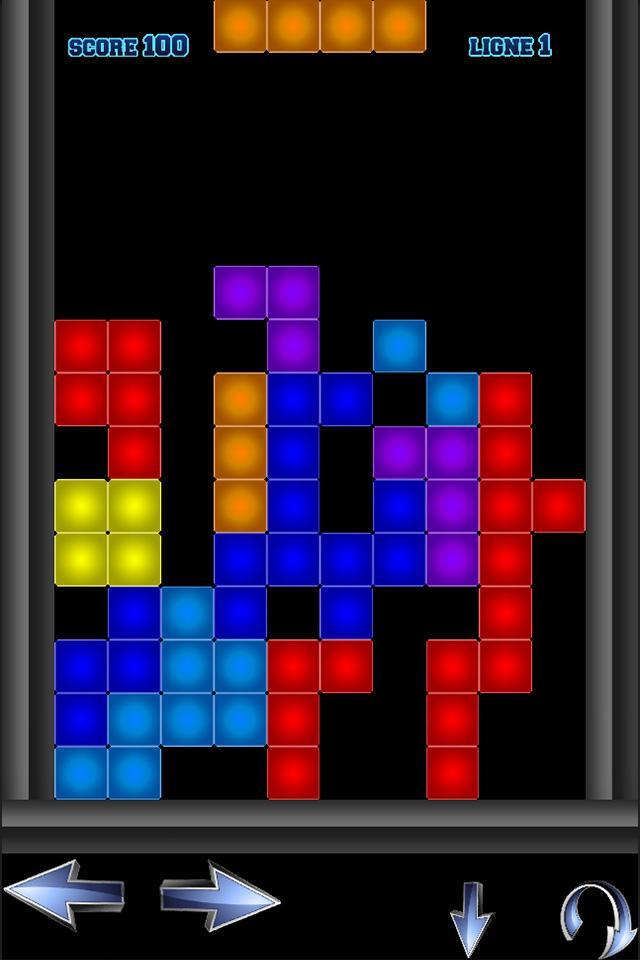Image resolution: width=640 pixels, height=960 pixels.
Task: Rotate the falling piece
Action: (x=596, y=918)
